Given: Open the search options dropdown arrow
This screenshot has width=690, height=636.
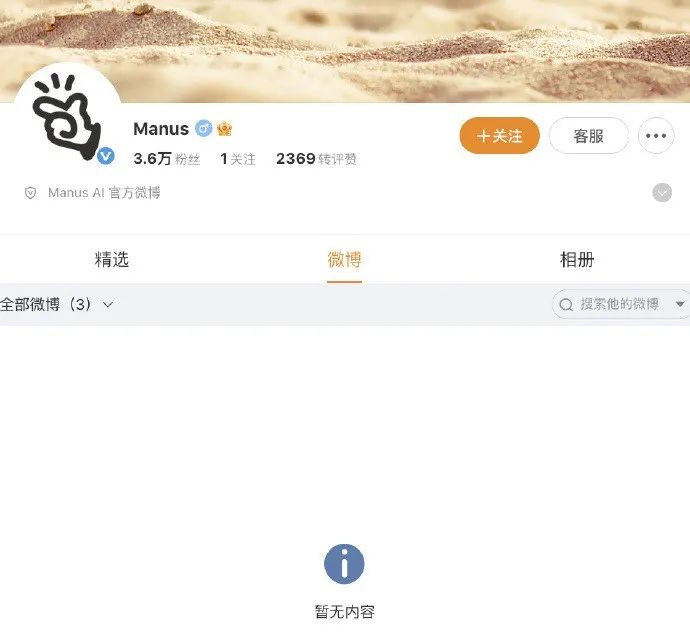Looking at the screenshot, I should [681, 304].
